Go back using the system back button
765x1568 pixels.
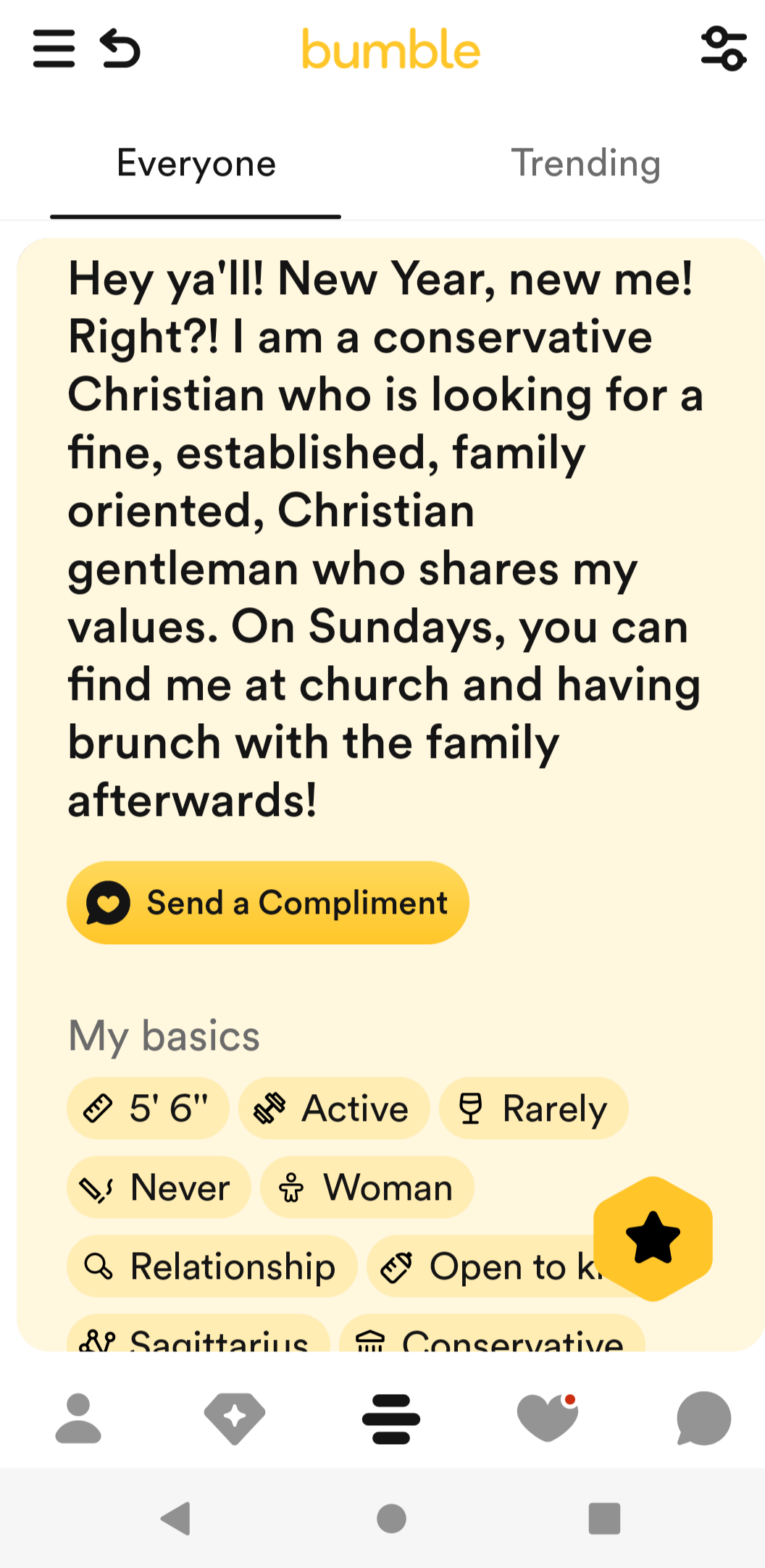pyautogui.click(x=176, y=1518)
